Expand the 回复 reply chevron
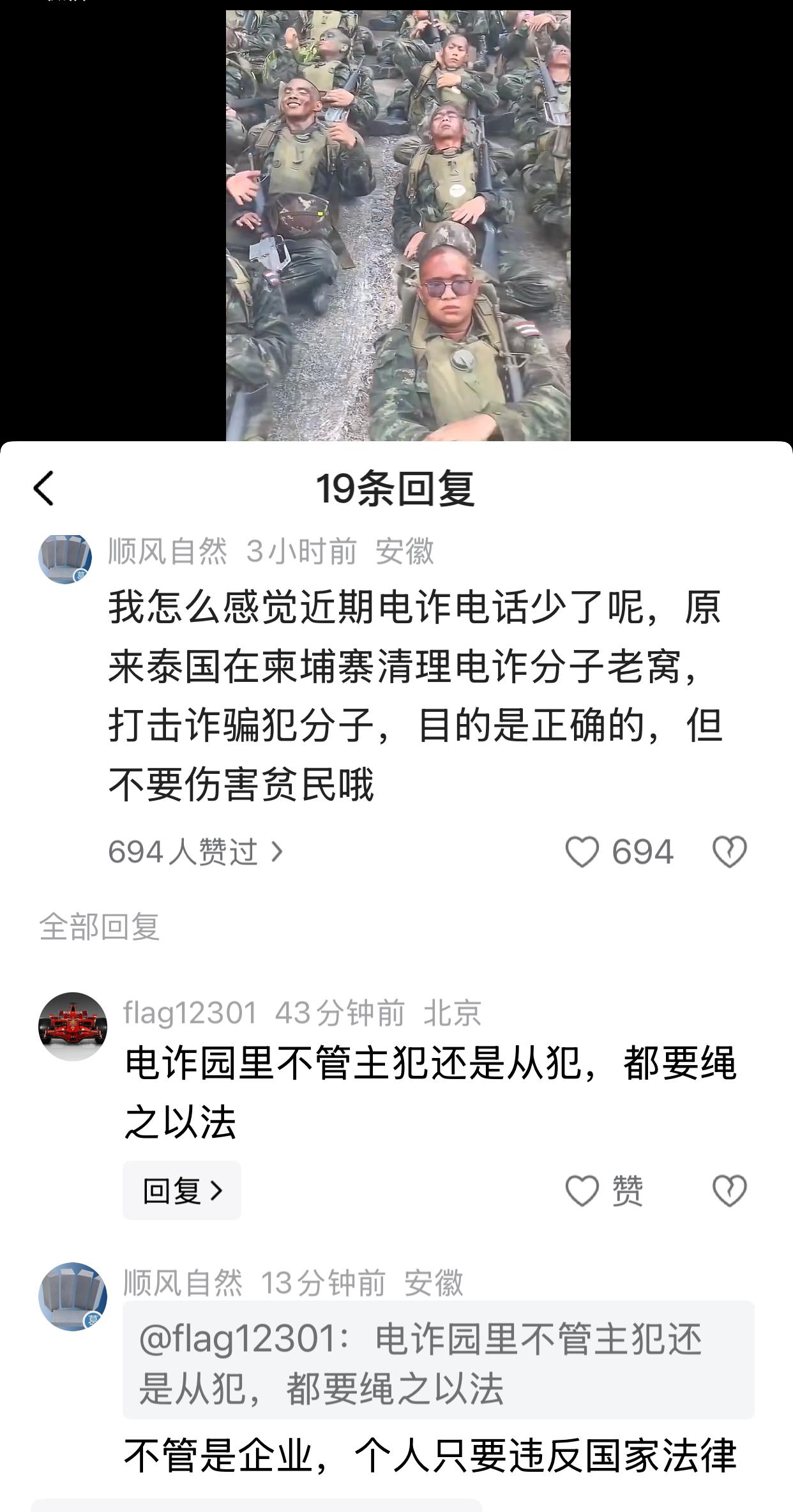 182,1190
